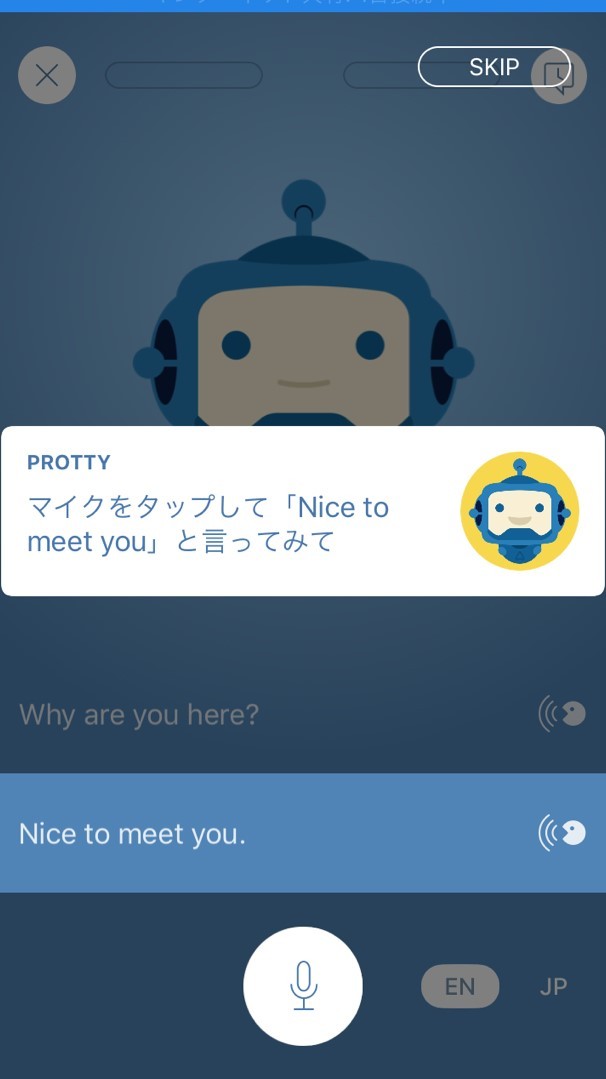Tap the microphone to start speaking

tap(303, 986)
